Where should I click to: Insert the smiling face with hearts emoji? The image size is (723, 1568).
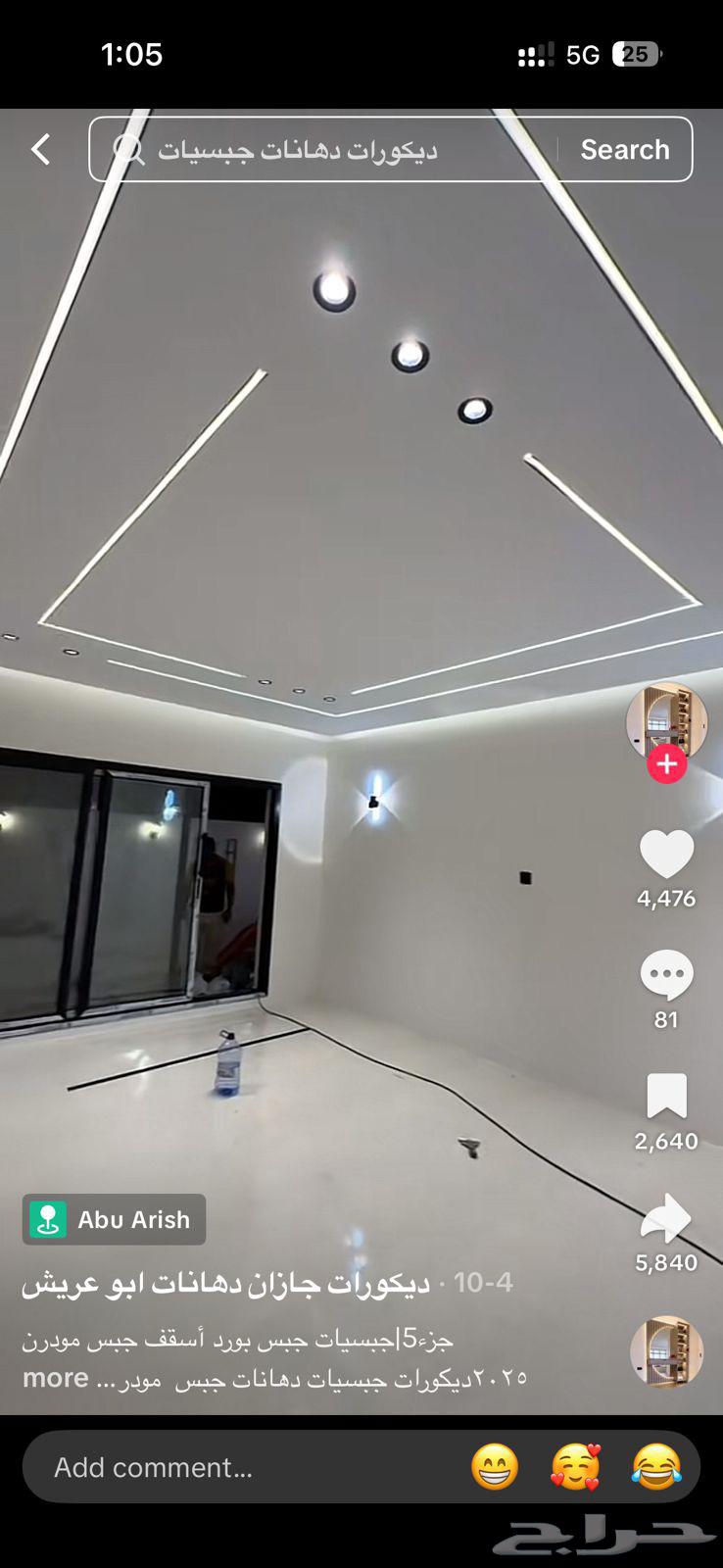pos(576,1467)
